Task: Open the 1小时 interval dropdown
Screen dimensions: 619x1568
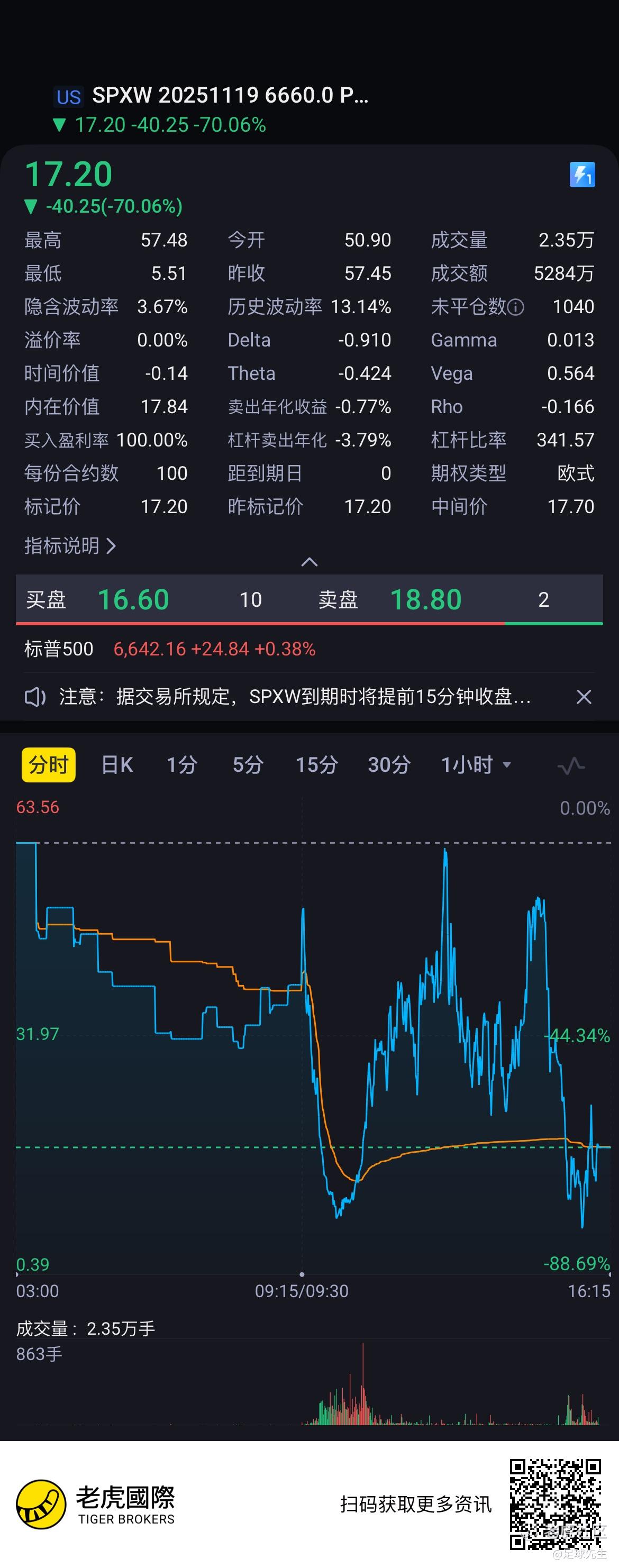Action: pos(476,764)
